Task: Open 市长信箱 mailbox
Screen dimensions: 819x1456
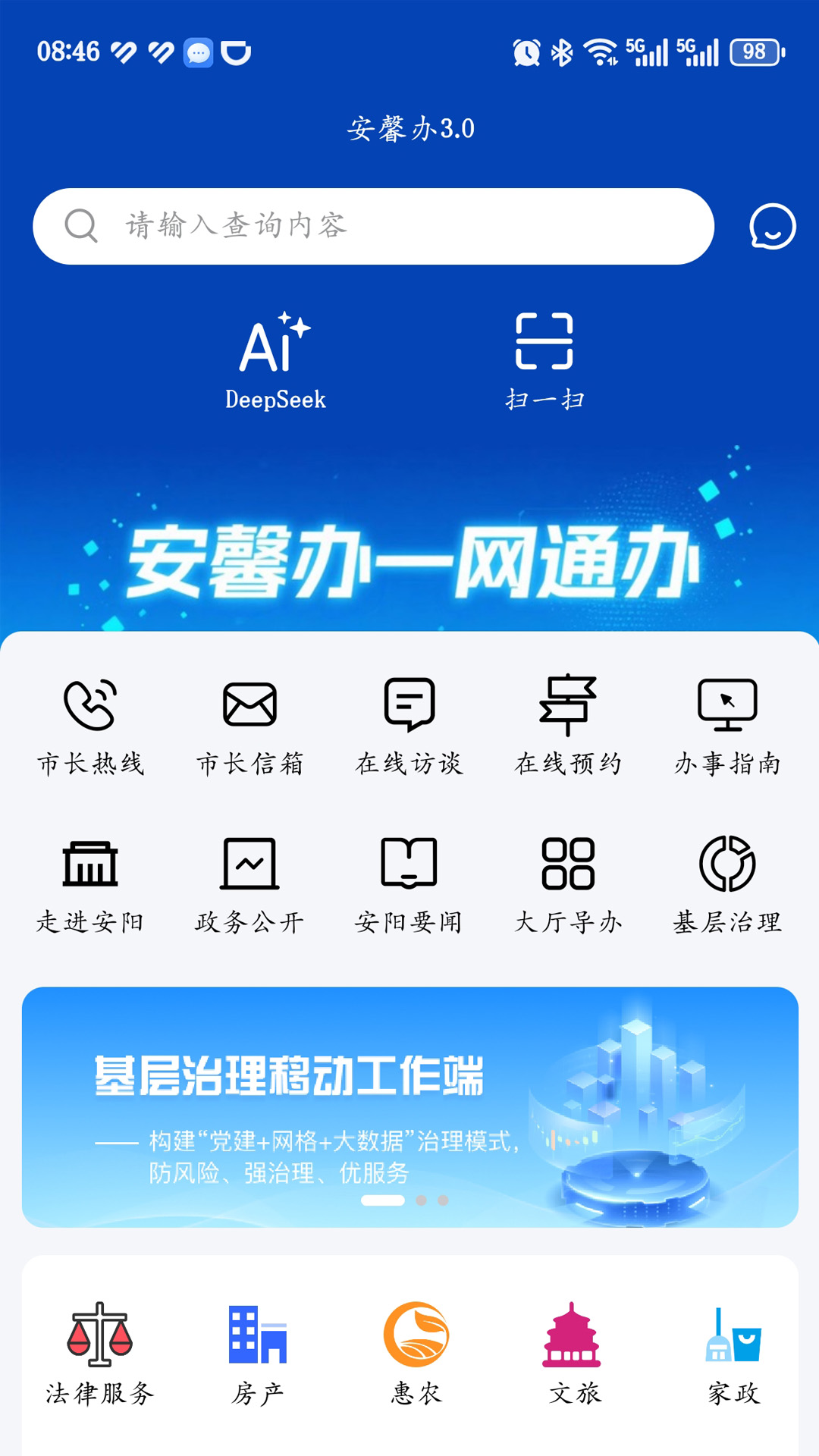Action: click(249, 726)
